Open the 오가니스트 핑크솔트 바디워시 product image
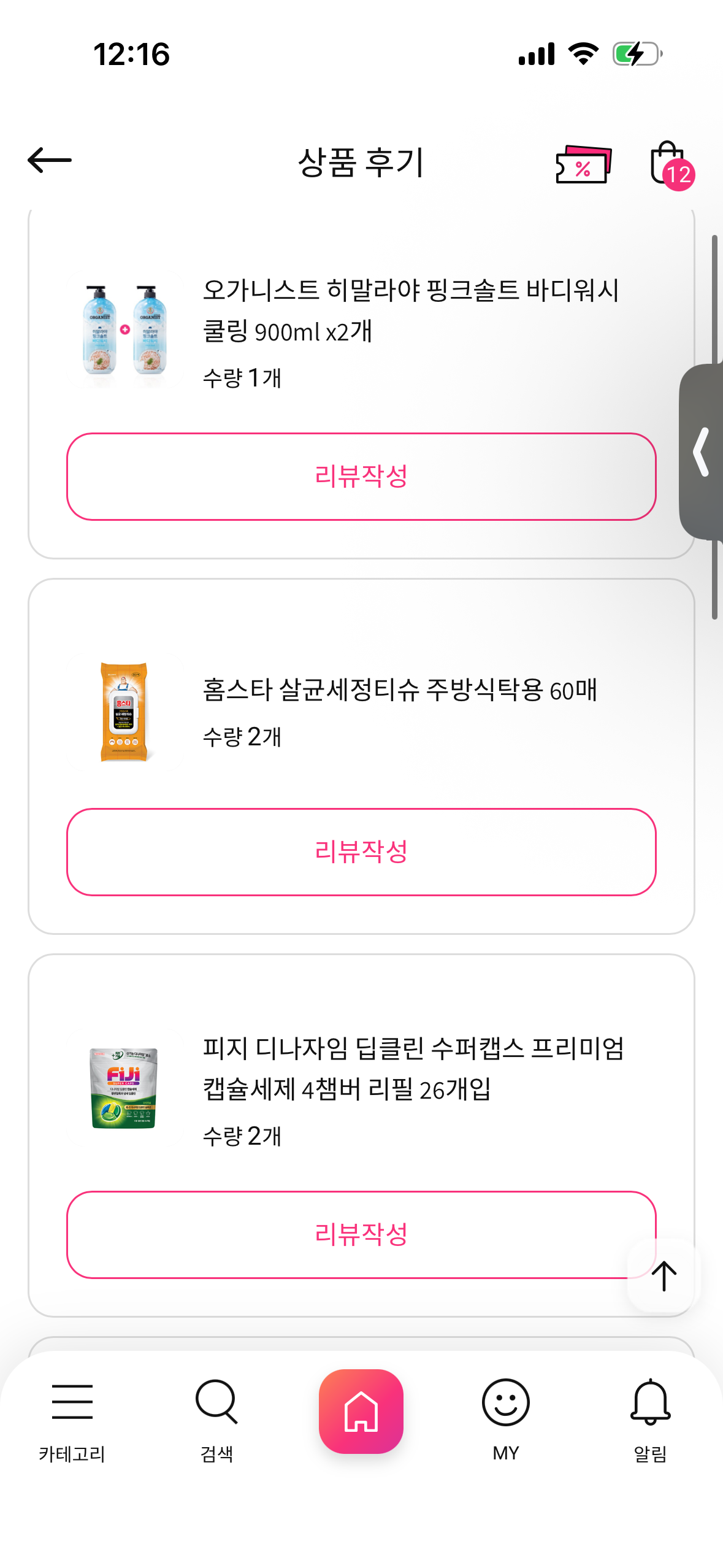Image resolution: width=723 pixels, height=1568 pixels. pos(125,331)
